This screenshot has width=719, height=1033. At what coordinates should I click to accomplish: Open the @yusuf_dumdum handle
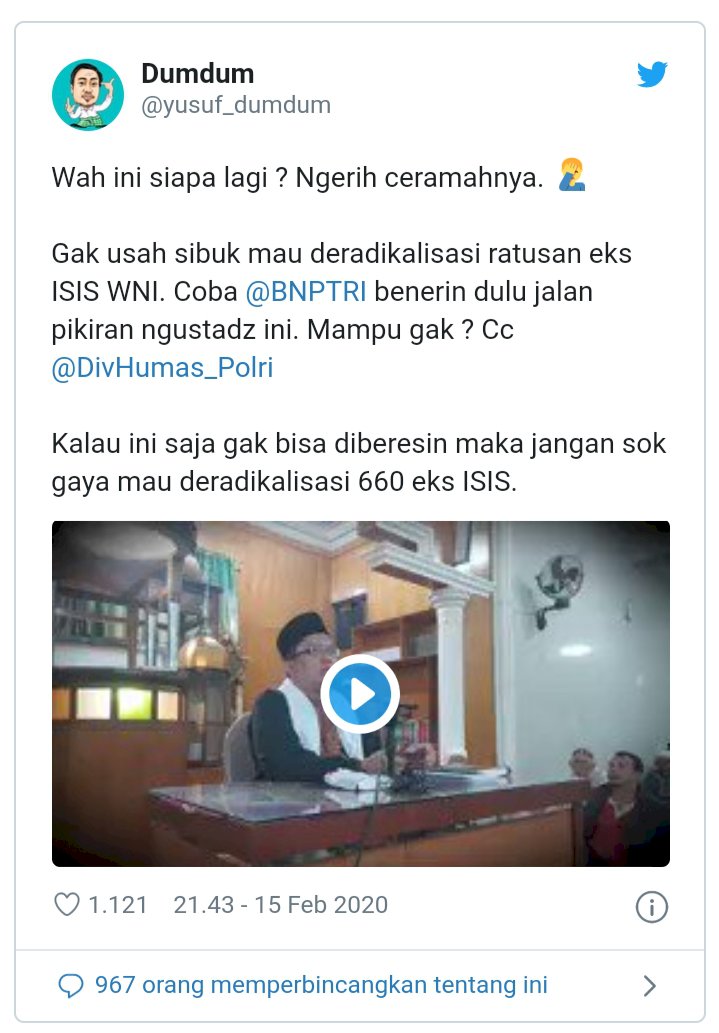coord(235,105)
